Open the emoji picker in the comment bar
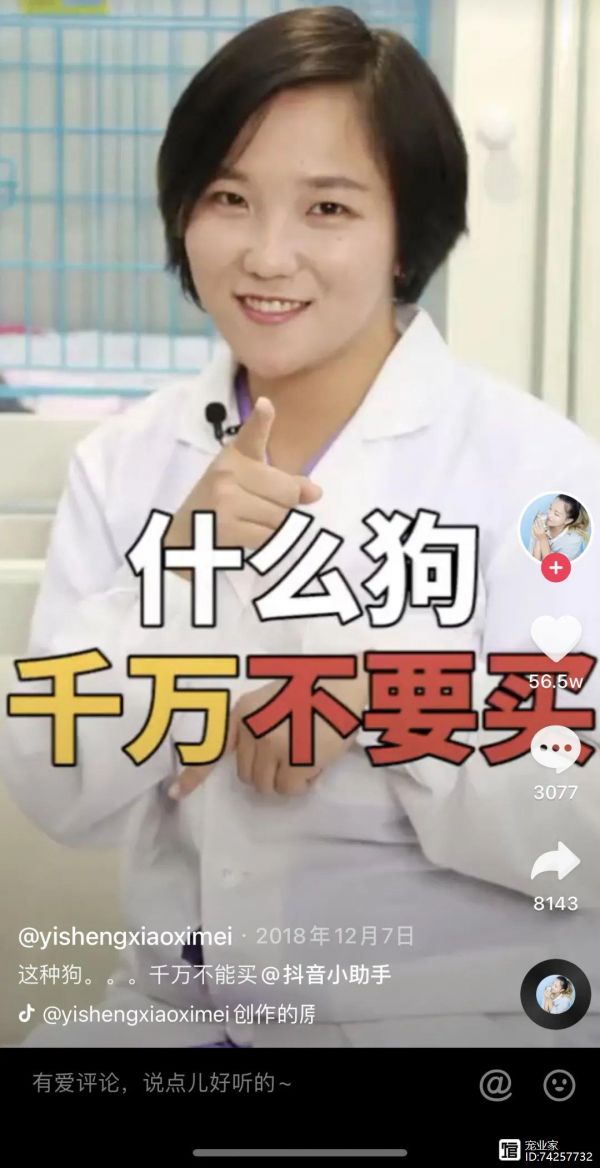This screenshot has width=600, height=1168. click(x=559, y=1084)
